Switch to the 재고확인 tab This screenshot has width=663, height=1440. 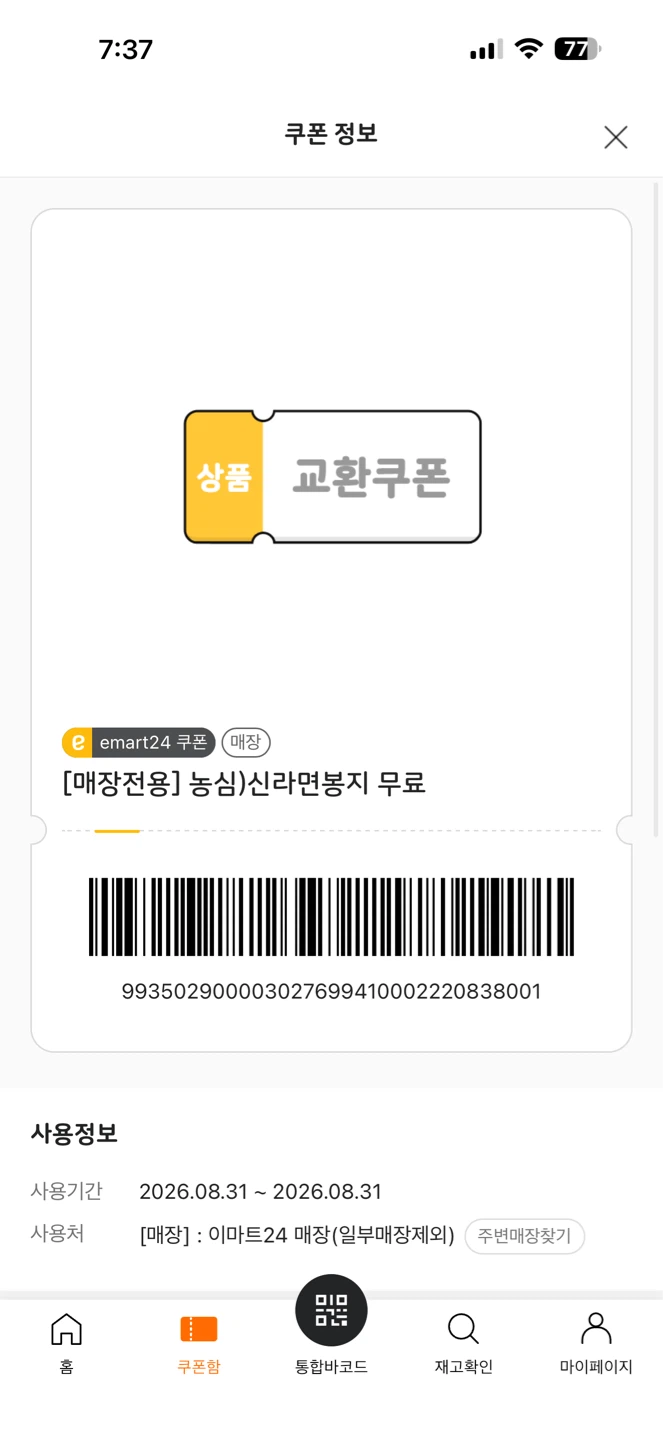tap(463, 1343)
